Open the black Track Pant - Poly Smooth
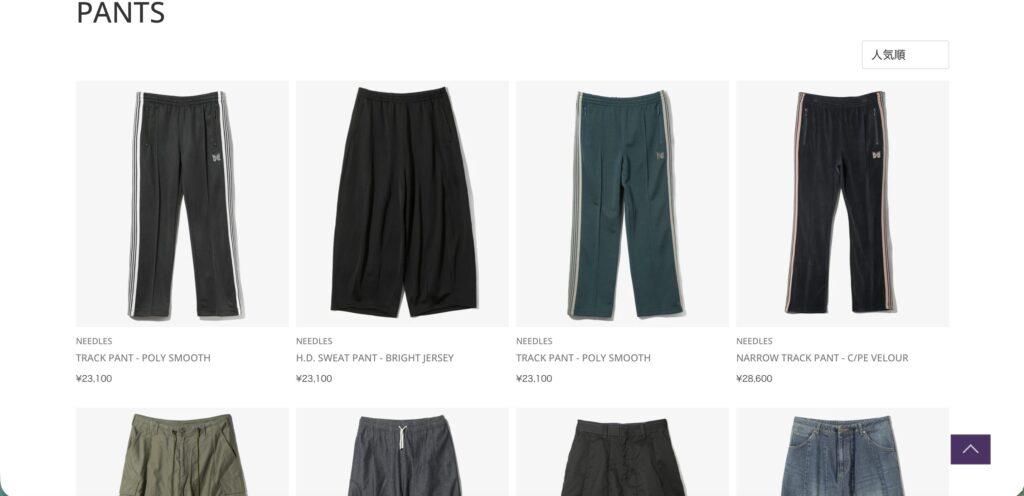Viewport: 1024px width, 496px height. pyautogui.click(x=182, y=204)
